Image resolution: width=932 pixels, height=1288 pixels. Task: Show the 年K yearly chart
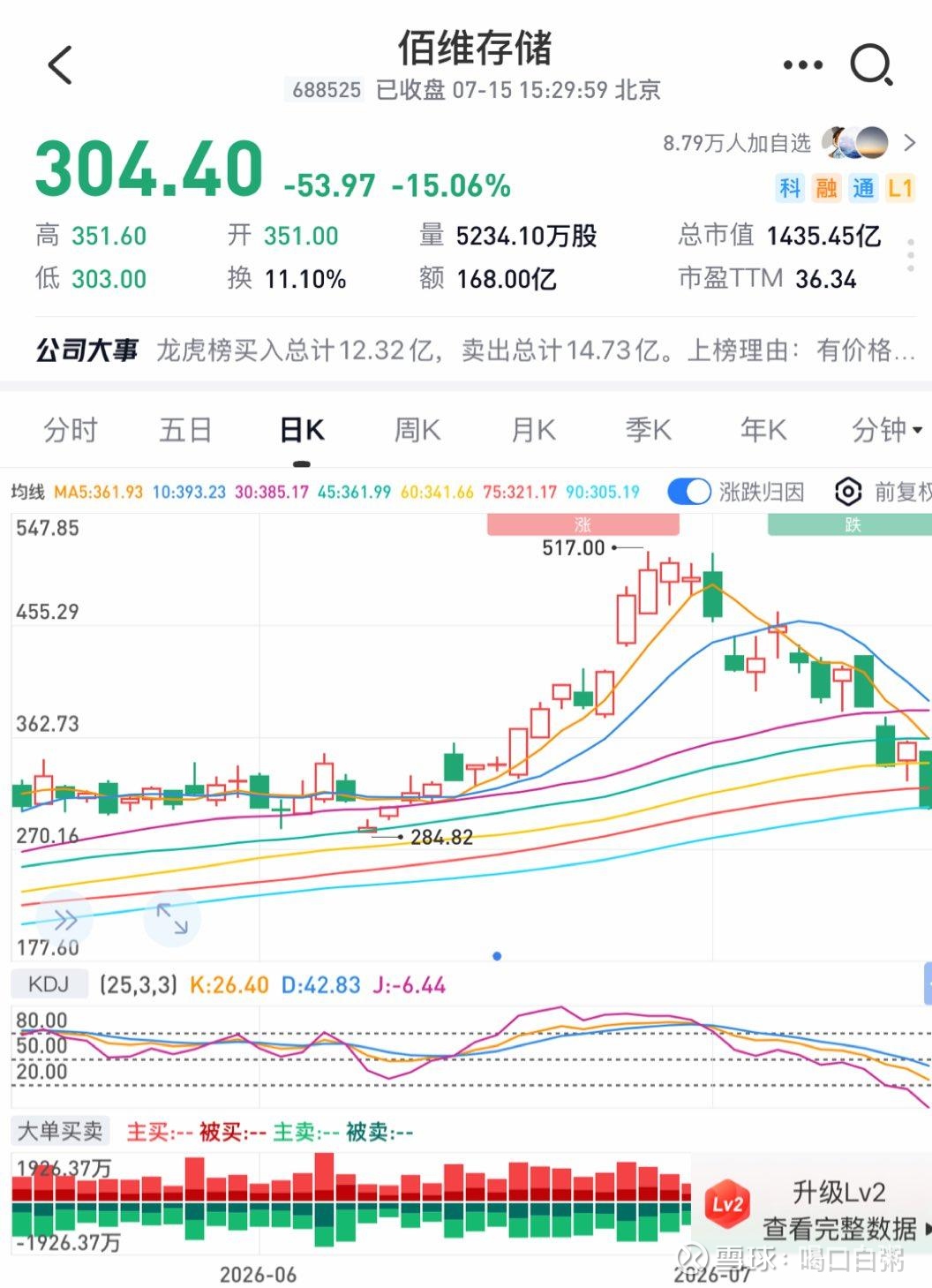click(x=763, y=430)
